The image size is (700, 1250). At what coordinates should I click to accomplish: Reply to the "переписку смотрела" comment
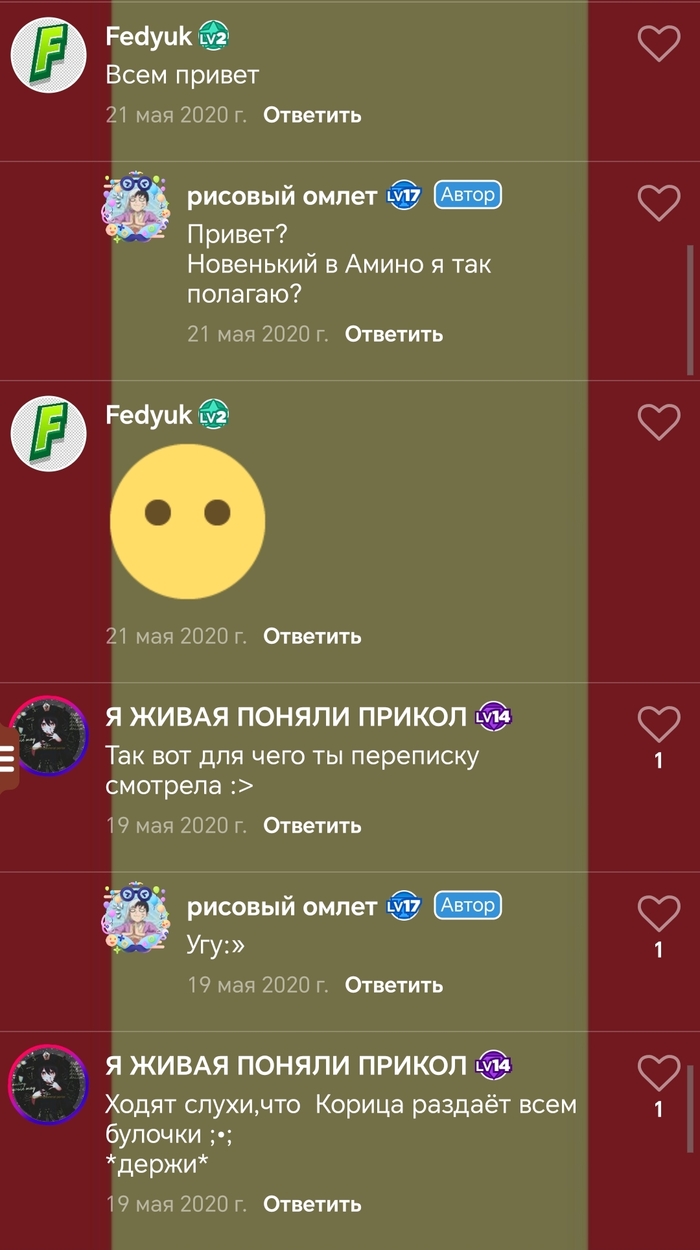[x=312, y=826]
